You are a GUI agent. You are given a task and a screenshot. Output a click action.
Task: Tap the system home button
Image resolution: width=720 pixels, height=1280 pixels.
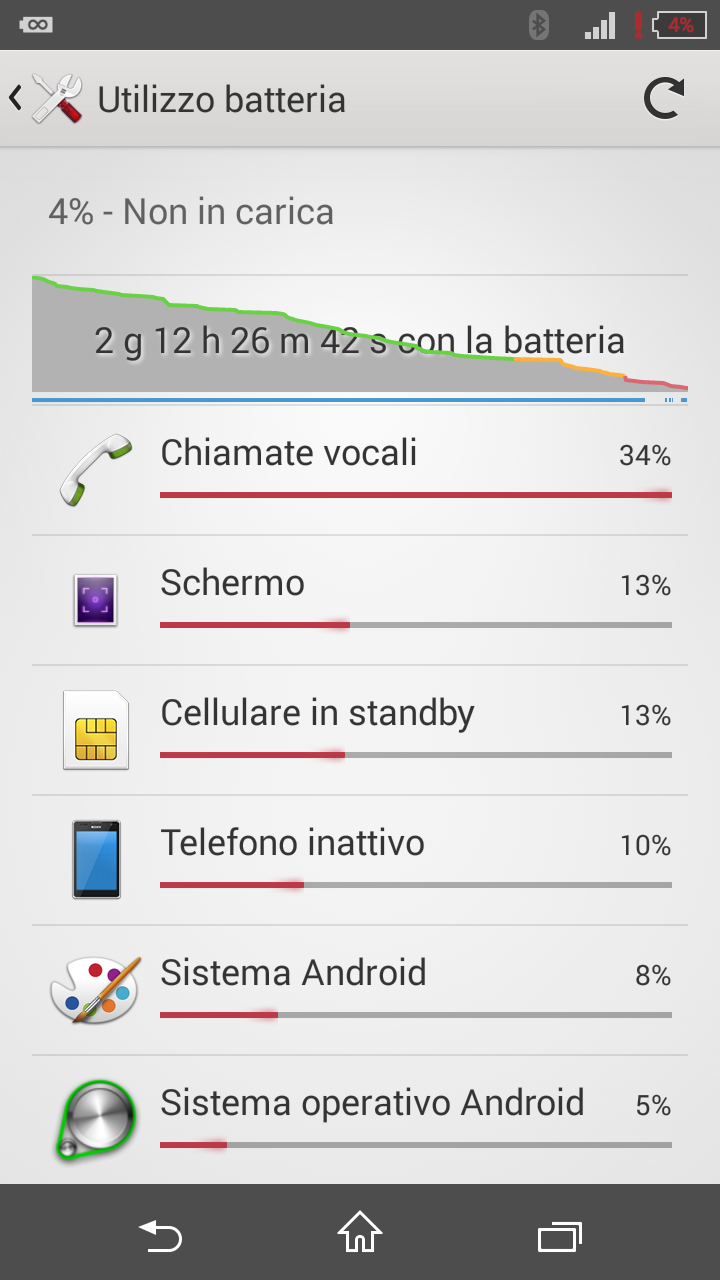(360, 1233)
